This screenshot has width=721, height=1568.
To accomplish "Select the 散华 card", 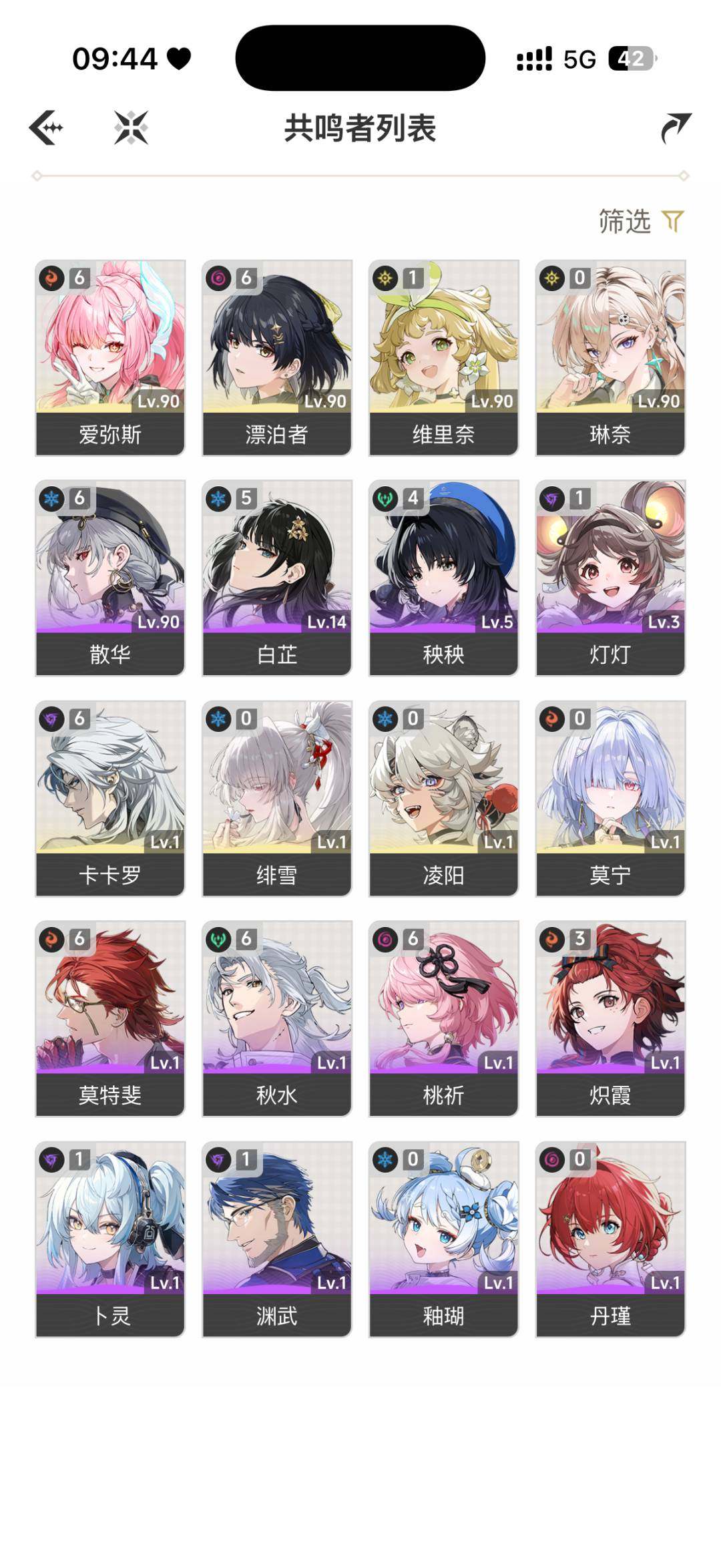I will 110,578.
